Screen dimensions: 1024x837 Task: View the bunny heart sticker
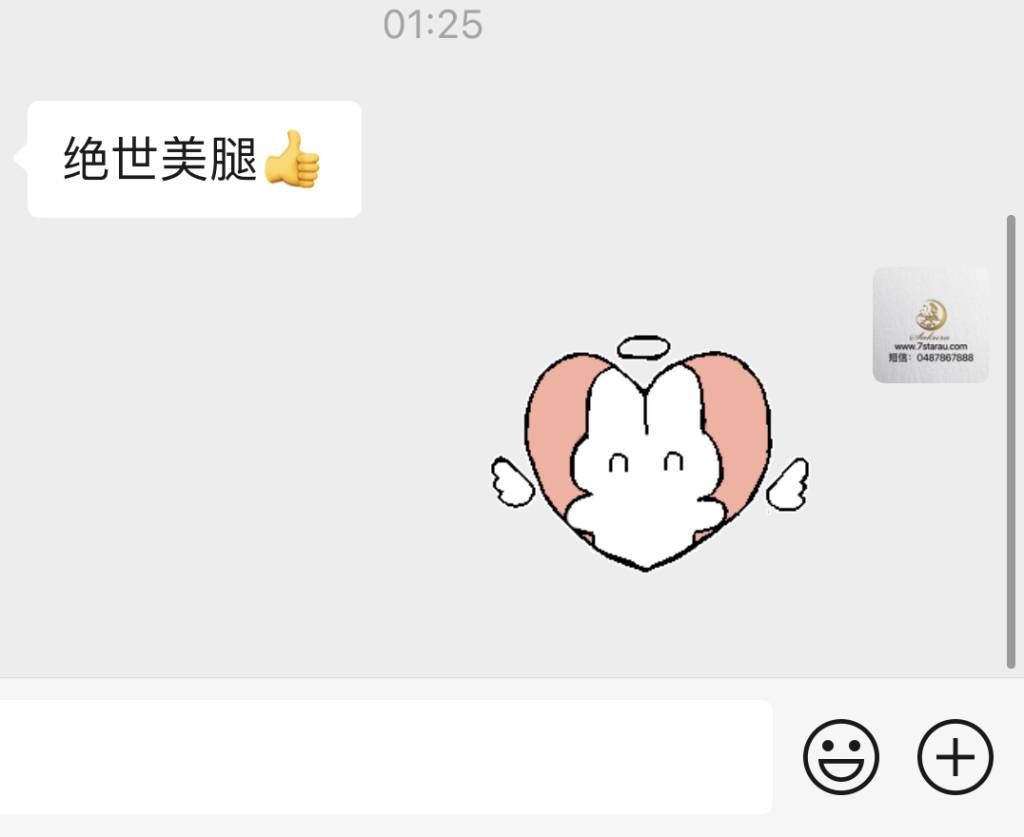point(648,455)
